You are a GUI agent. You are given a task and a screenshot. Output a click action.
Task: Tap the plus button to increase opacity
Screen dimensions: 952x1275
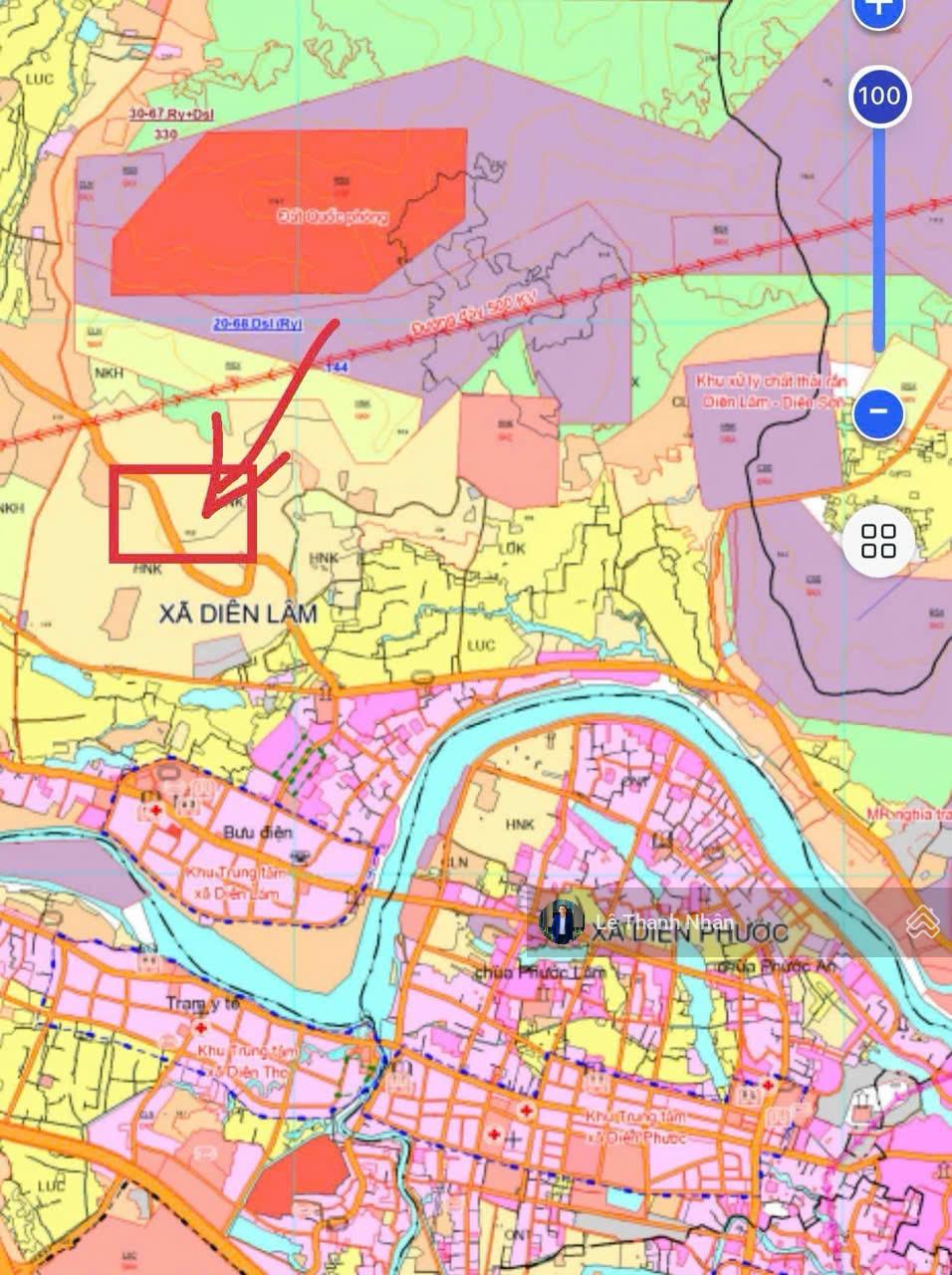(877, 10)
